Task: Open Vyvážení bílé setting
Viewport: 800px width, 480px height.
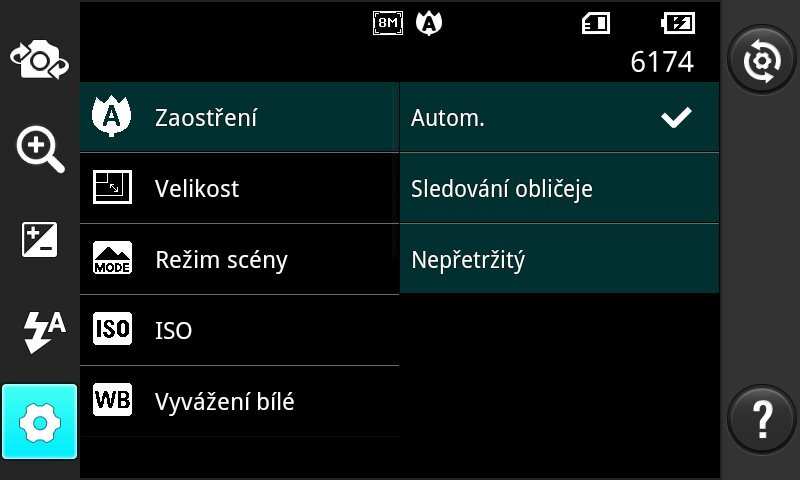Action: click(x=239, y=402)
